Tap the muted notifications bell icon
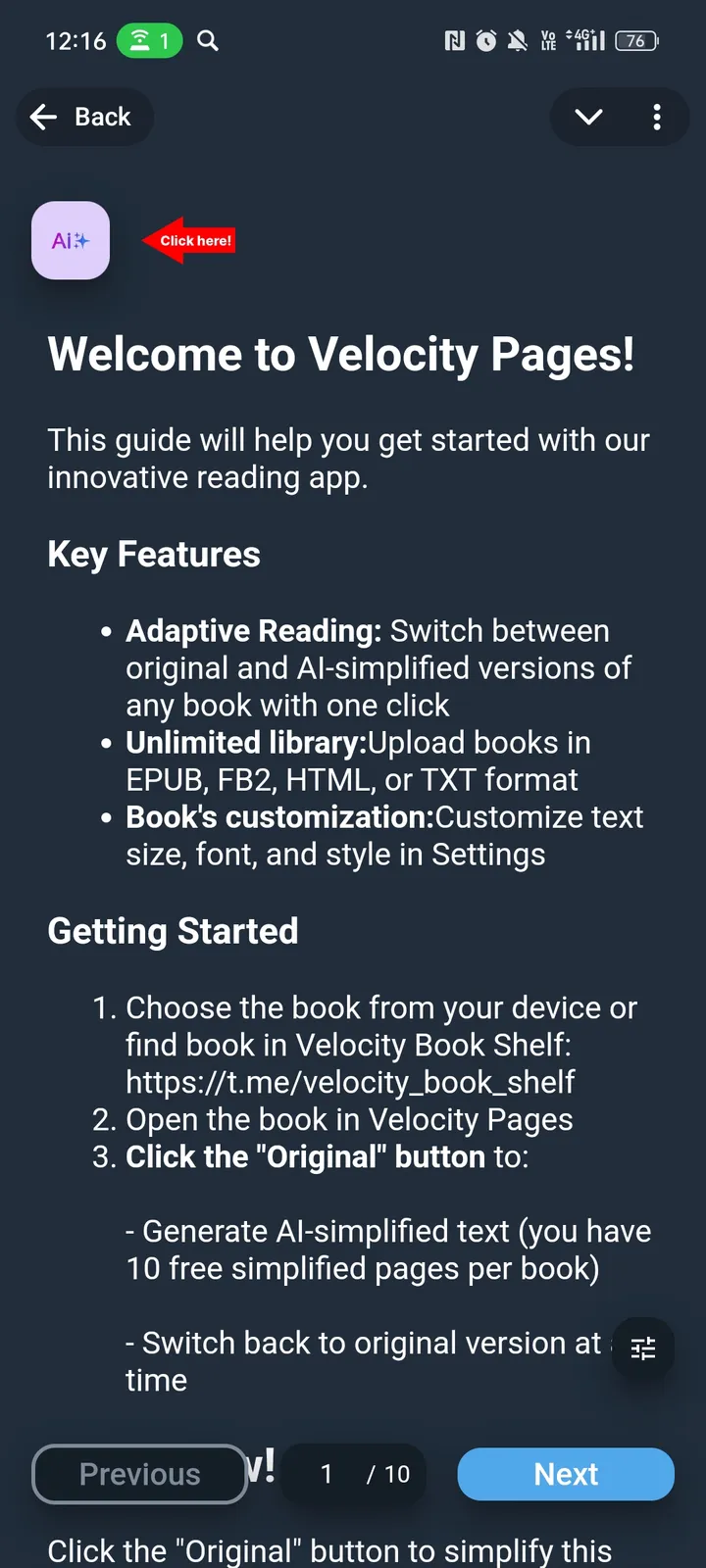Image resolution: width=706 pixels, height=1568 pixels. 517,40
